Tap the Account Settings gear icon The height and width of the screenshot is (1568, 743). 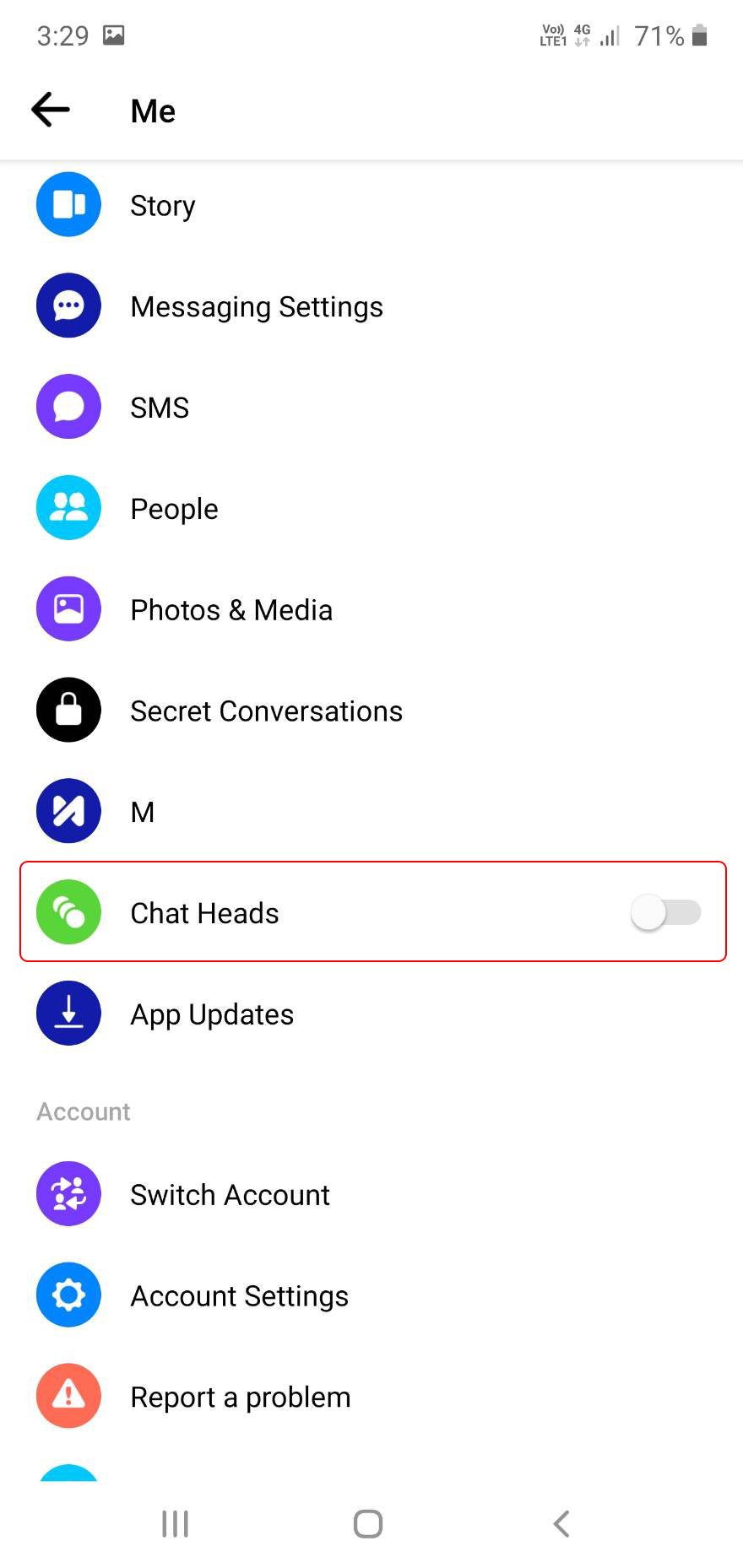(68, 1295)
